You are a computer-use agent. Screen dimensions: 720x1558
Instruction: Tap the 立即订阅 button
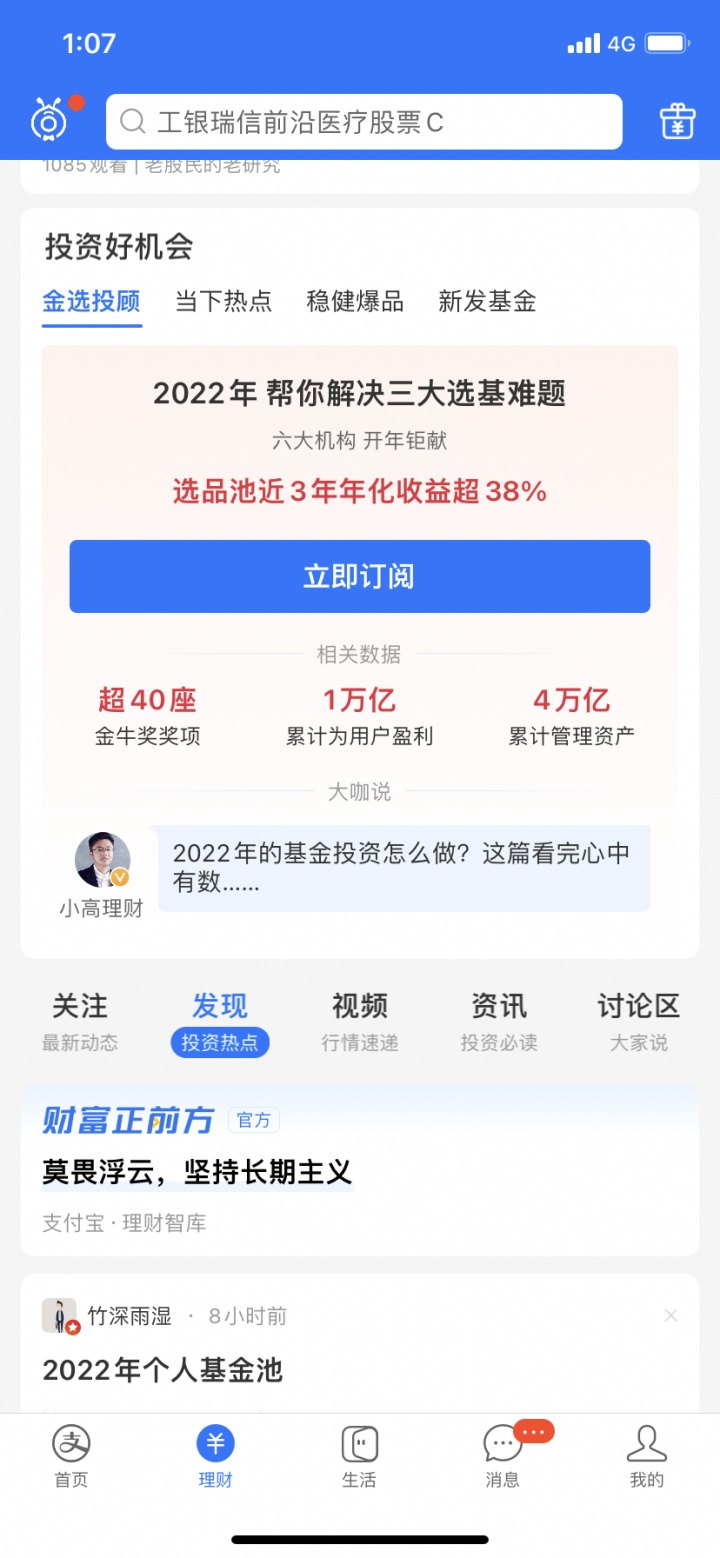pos(359,576)
